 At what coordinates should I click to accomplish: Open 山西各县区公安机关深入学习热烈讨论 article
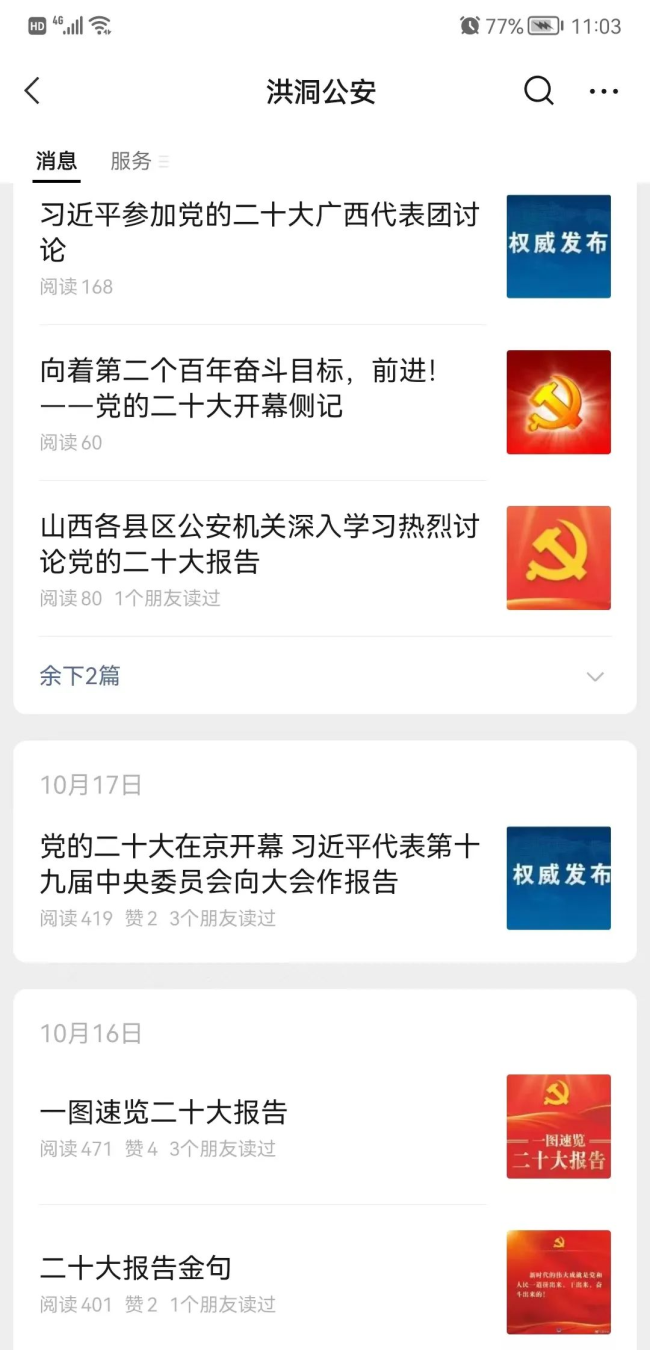(x=260, y=543)
